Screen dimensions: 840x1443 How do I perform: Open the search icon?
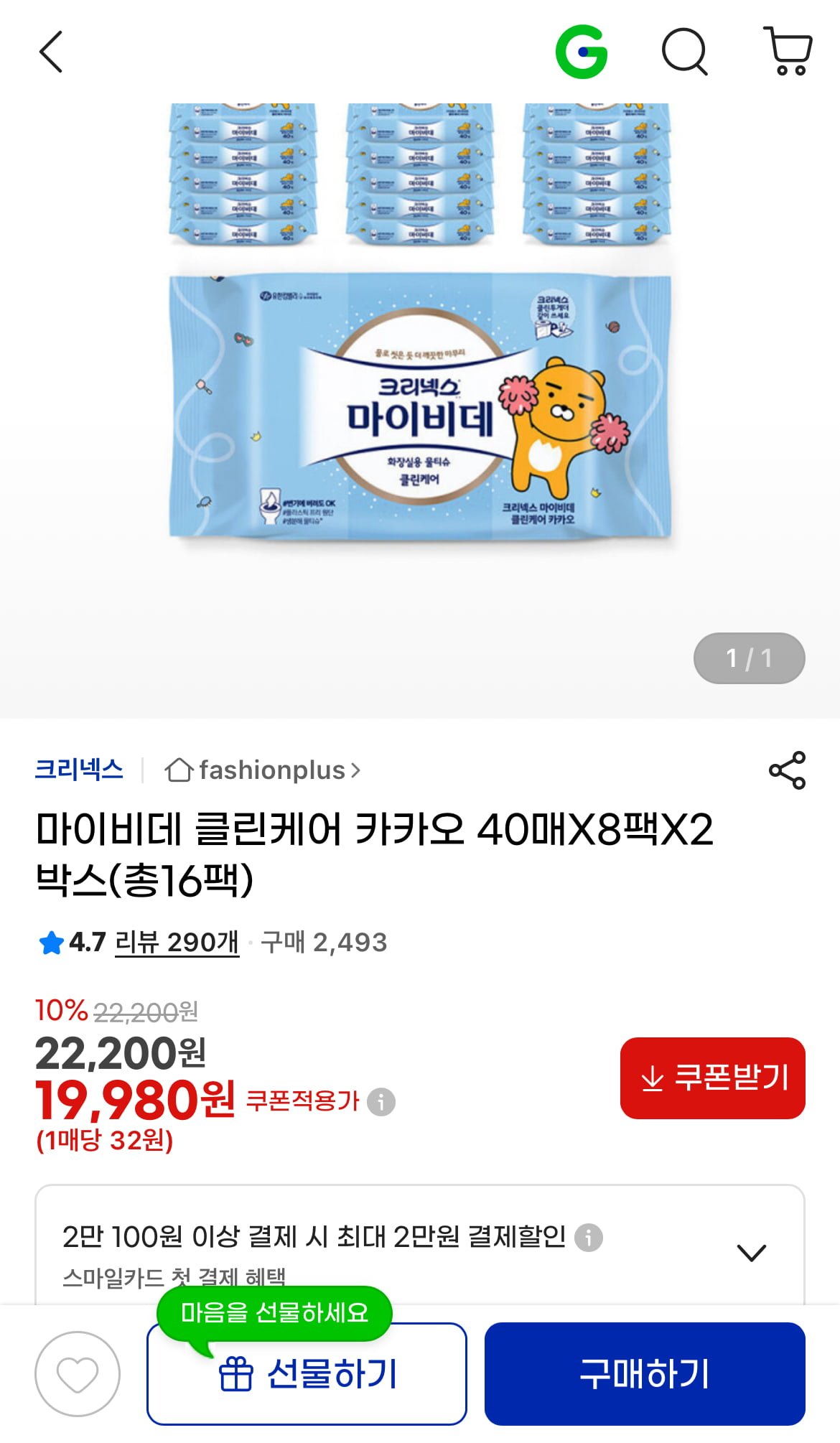click(684, 52)
